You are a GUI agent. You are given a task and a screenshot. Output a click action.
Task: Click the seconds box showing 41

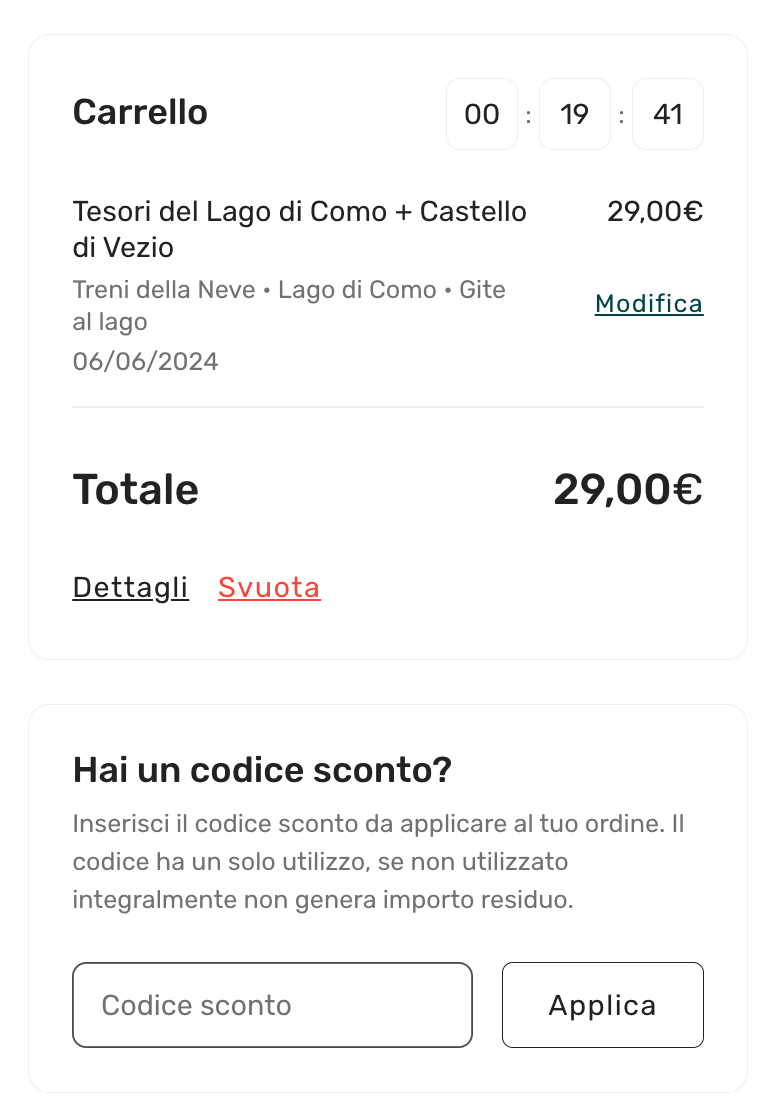(x=668, y=114)
